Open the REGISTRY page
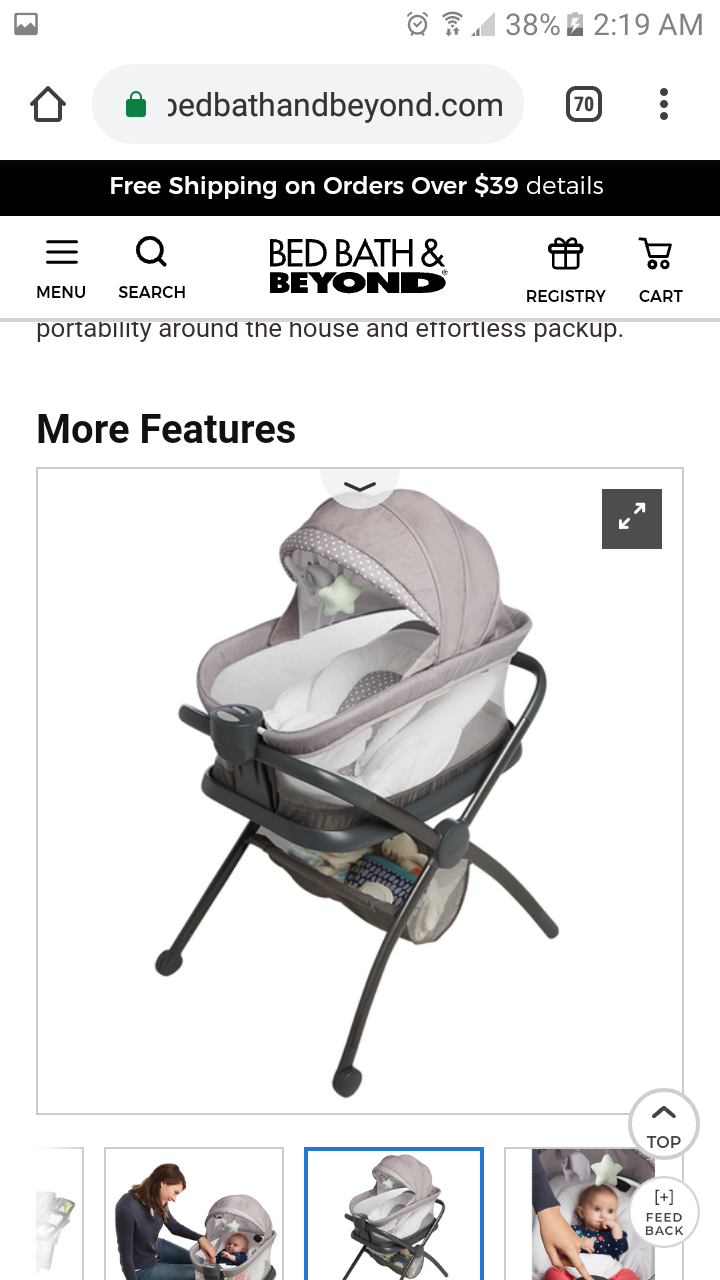Screen dimensions: 720x1280 coord(566,271)
